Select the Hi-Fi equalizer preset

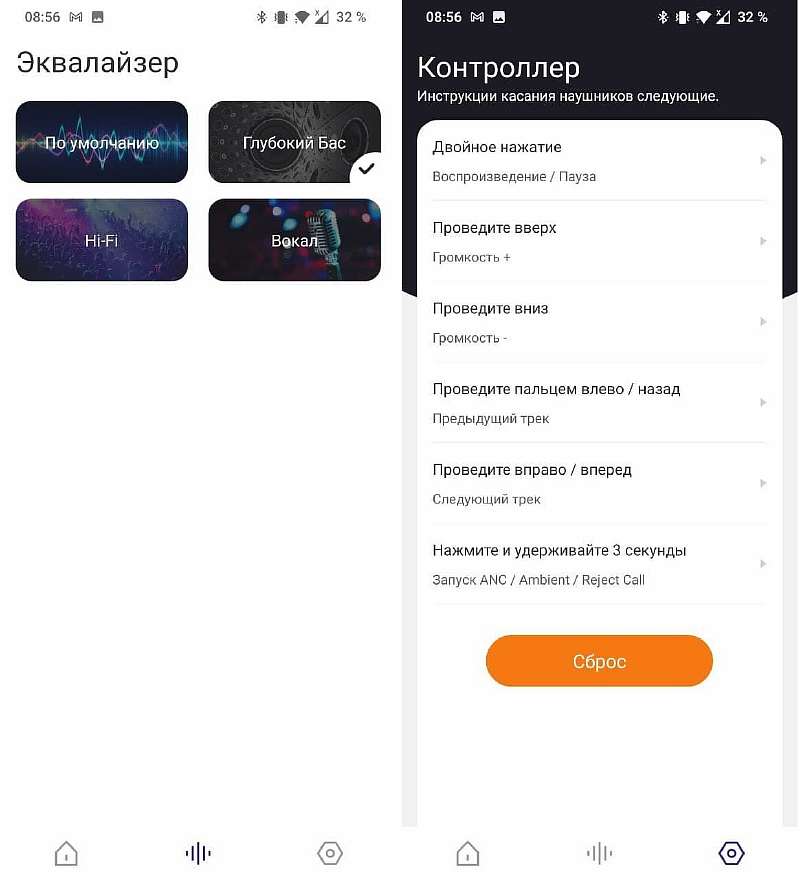(102, 240)
